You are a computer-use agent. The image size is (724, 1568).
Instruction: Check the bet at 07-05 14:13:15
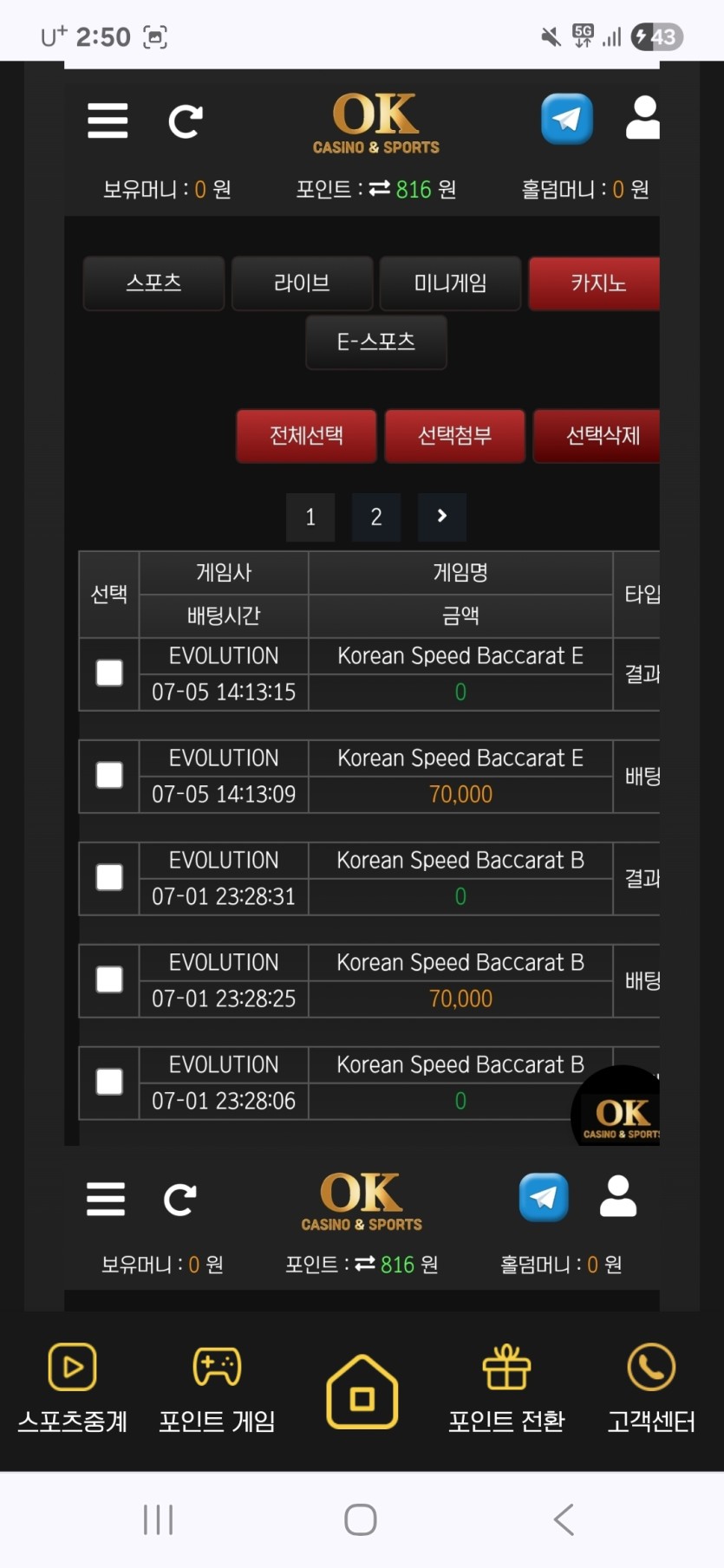coord(109,673)
